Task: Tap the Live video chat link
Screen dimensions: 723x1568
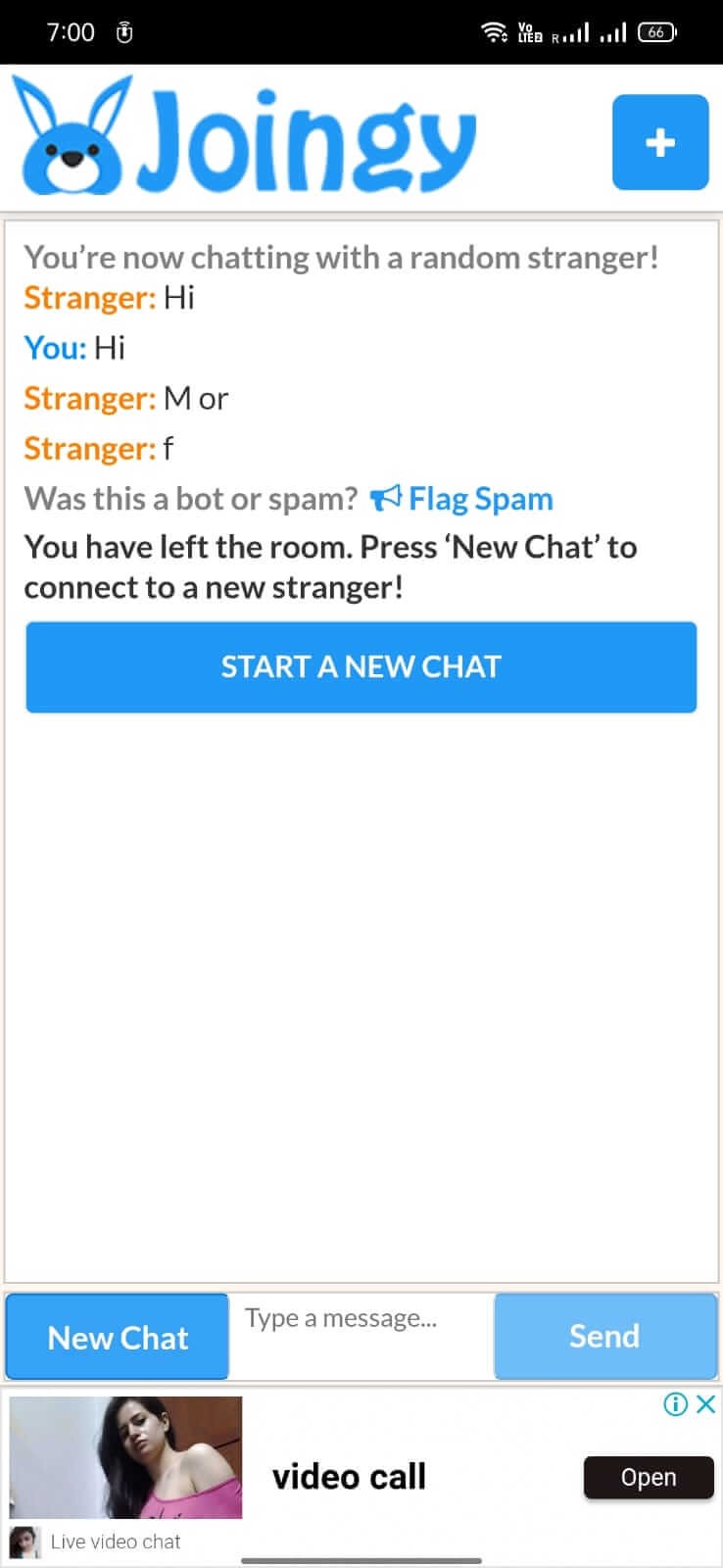Action: pos(117,1541)
